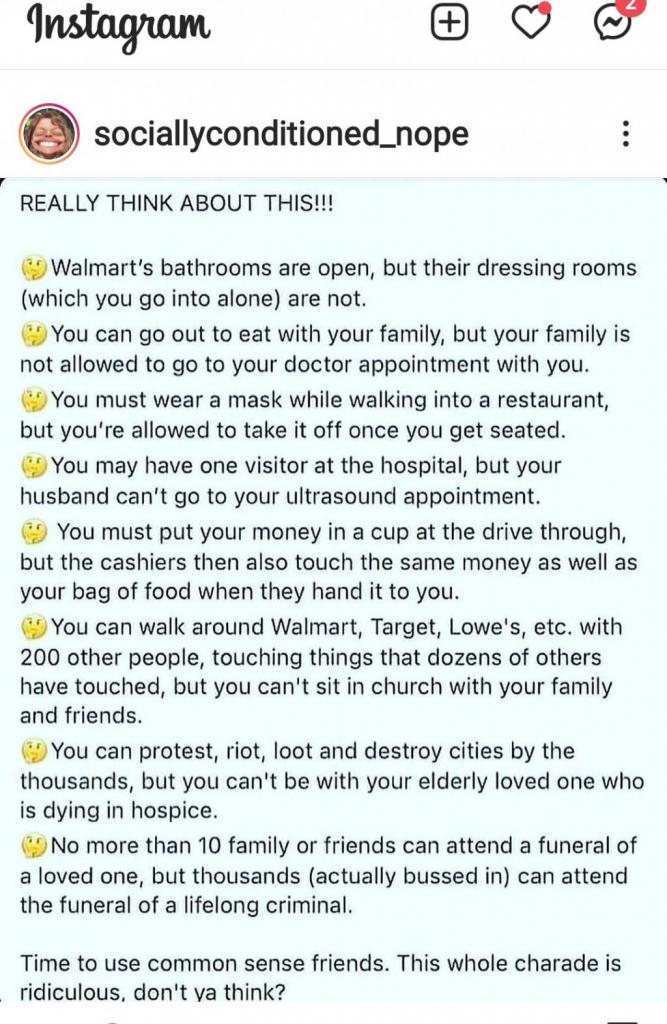Open the post's three-dot options menu

coord(625,133)
